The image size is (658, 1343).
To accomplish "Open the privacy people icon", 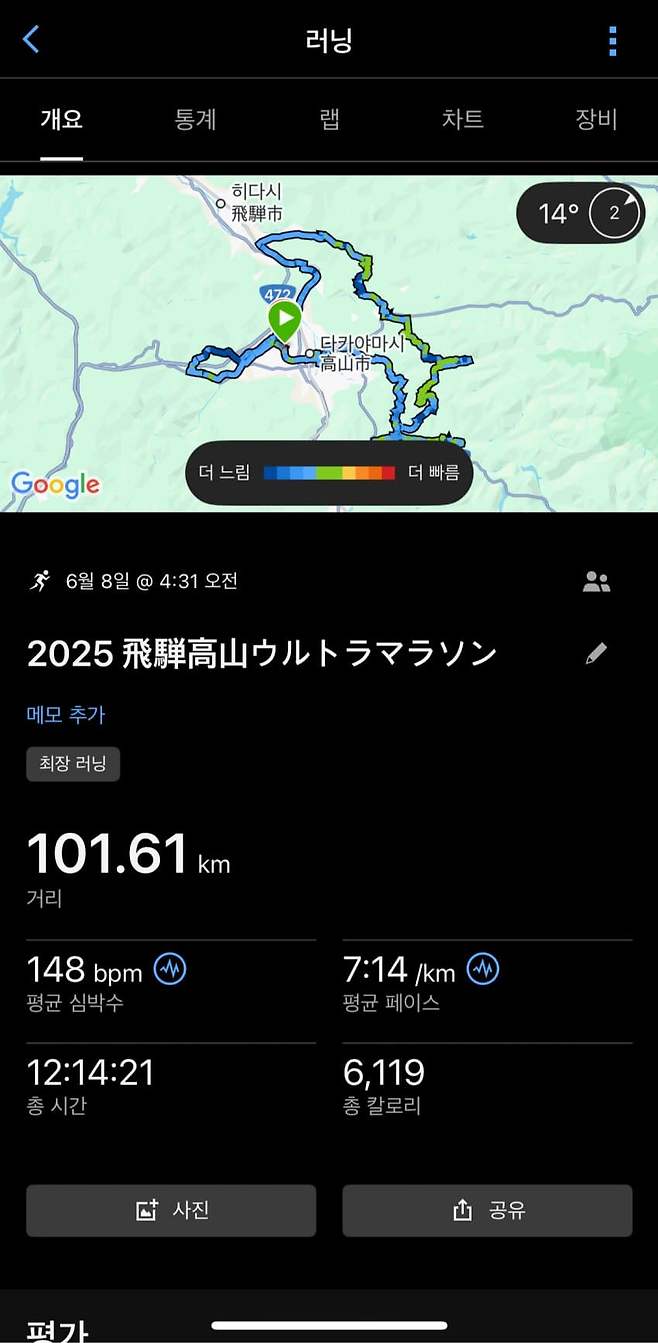I will [597, 582].
